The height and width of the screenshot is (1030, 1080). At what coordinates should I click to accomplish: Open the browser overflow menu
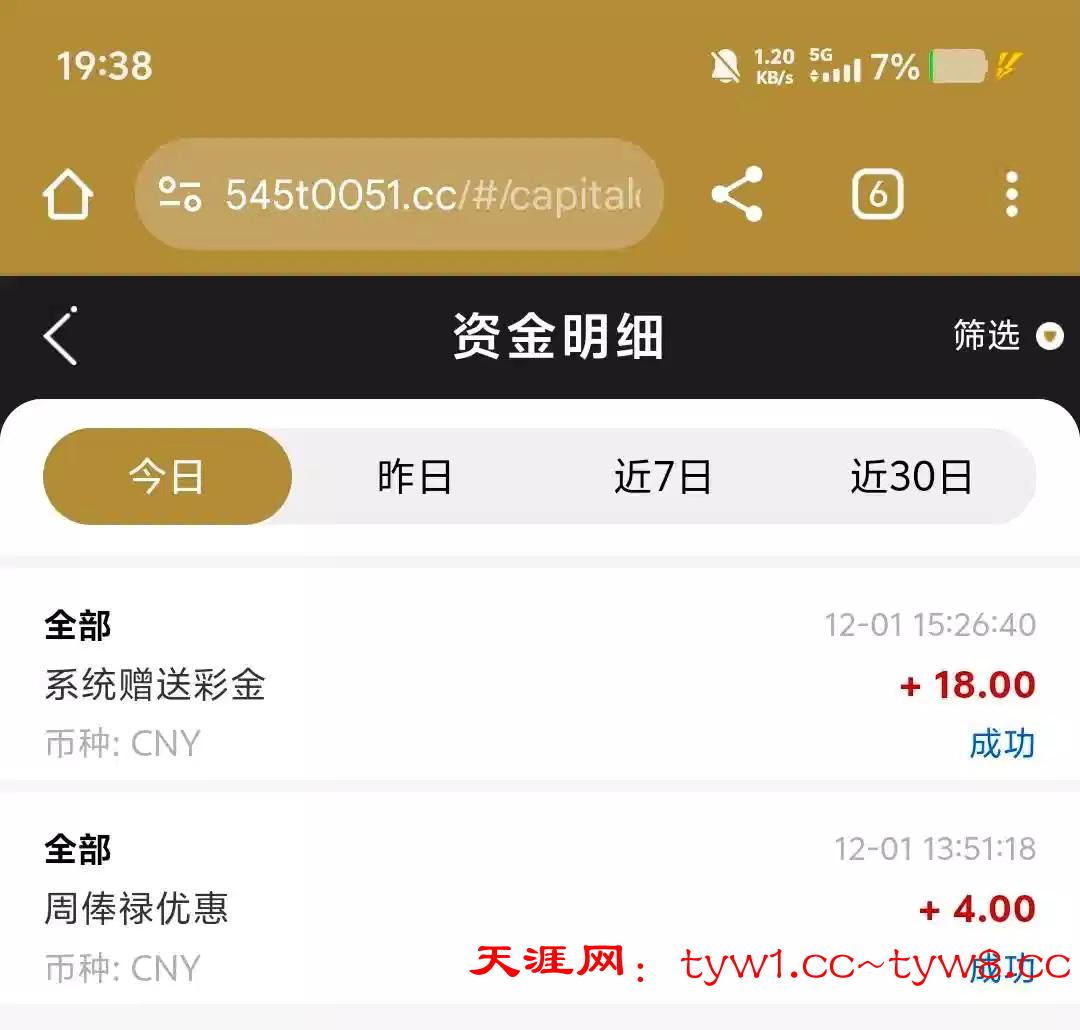click(1011, 194)
